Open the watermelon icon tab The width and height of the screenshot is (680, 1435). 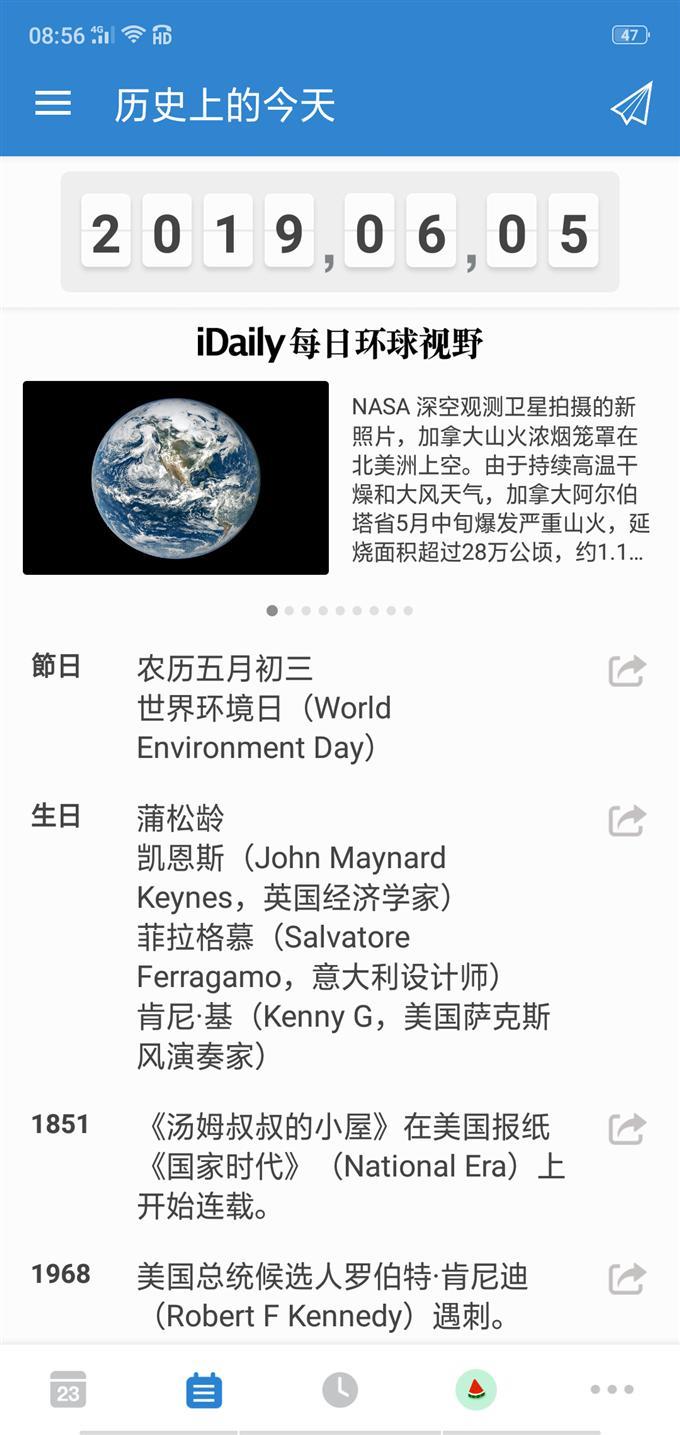[x=476, y=1390]
